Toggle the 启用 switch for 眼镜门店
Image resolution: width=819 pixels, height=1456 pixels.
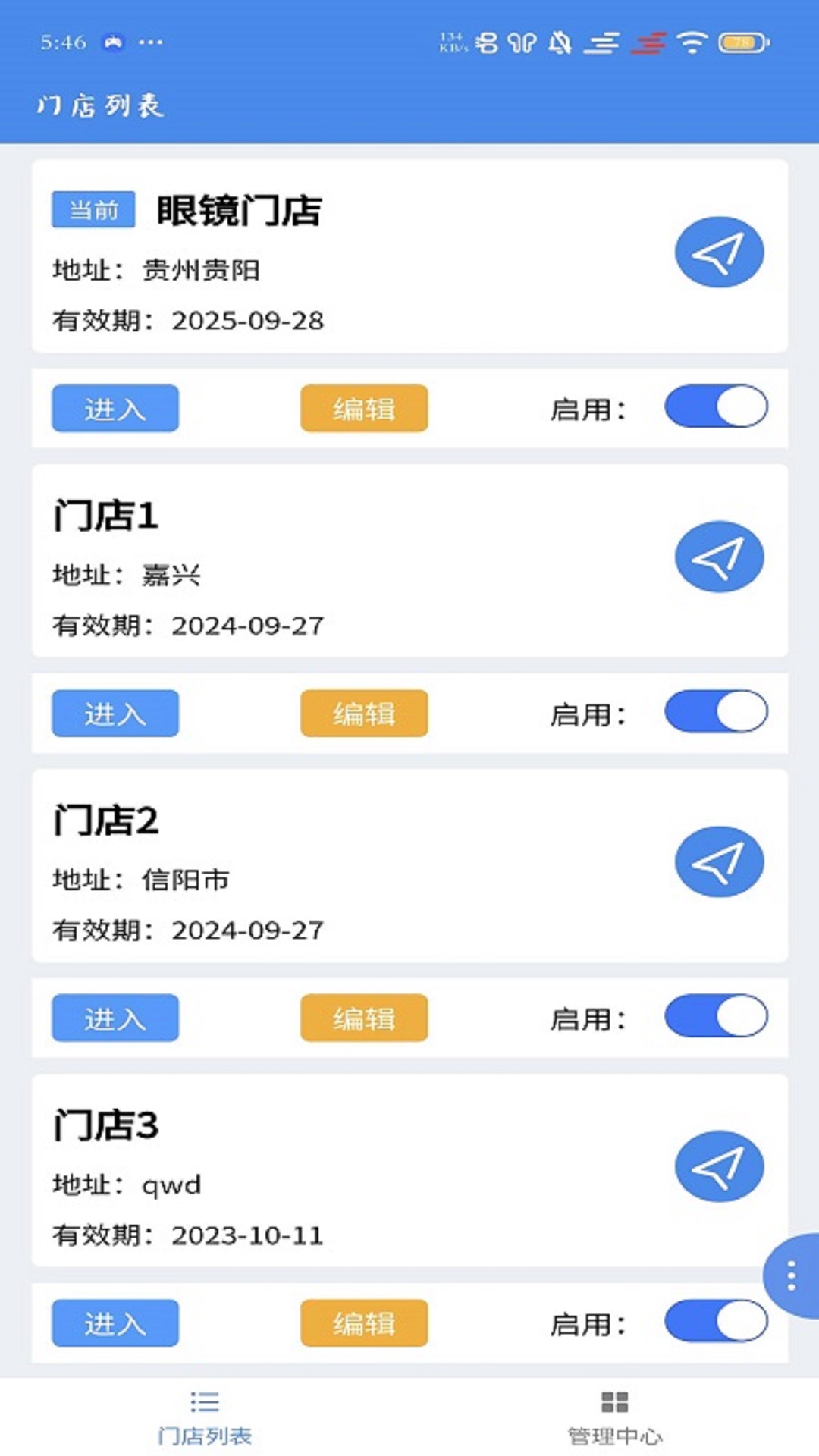pos(716,406)
